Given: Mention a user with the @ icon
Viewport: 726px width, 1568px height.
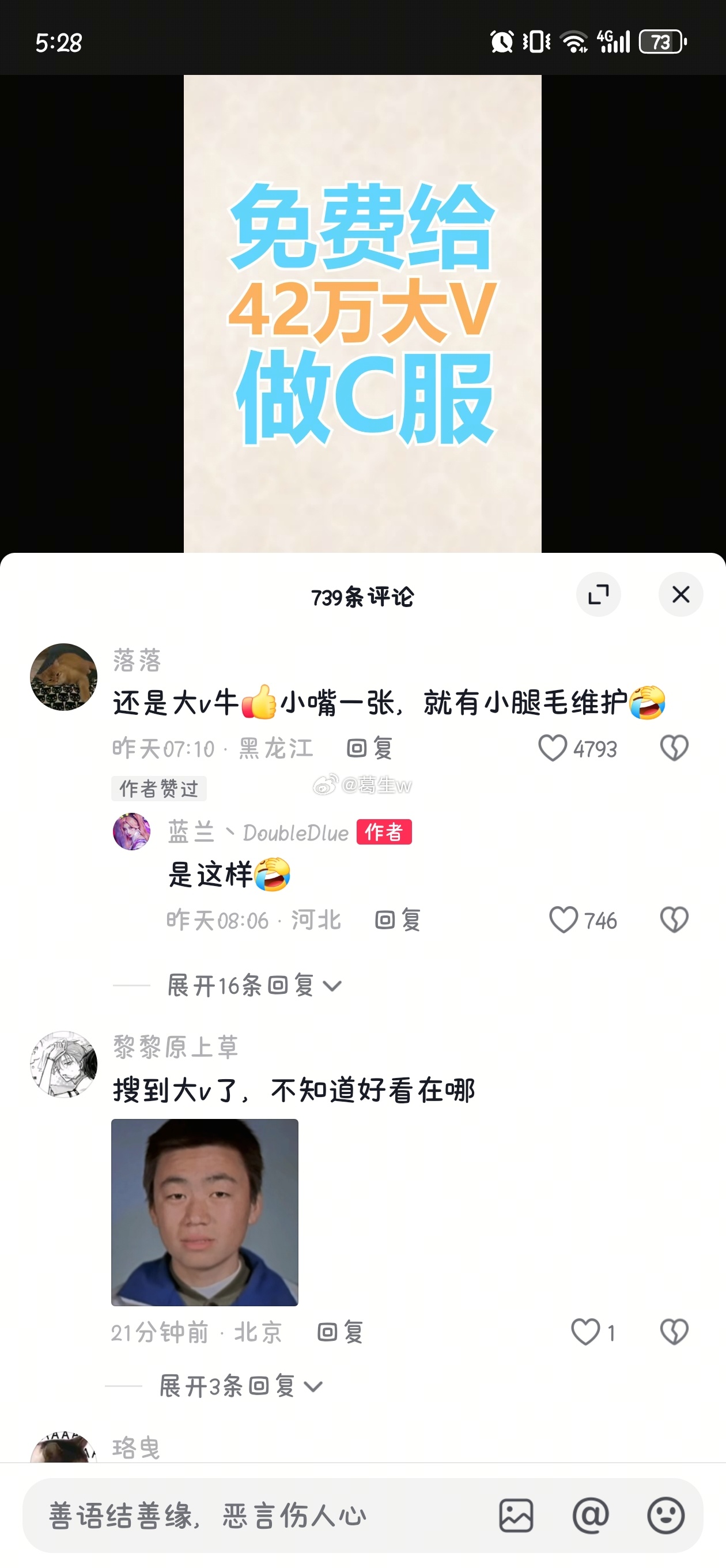Looking at the screenshot, I should pyautogui.click(x=590, y=1515).
